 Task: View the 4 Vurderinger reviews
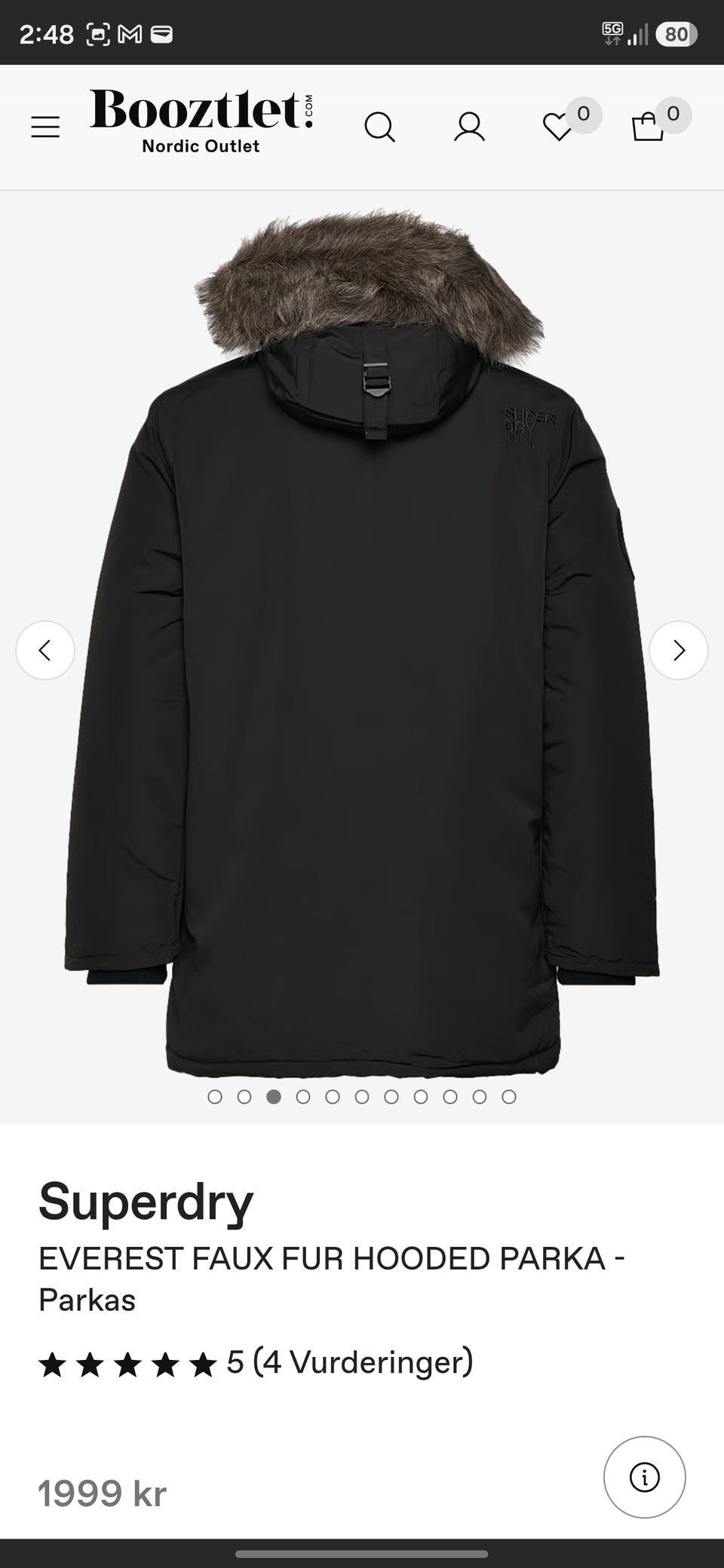(x=363, y=1362)
